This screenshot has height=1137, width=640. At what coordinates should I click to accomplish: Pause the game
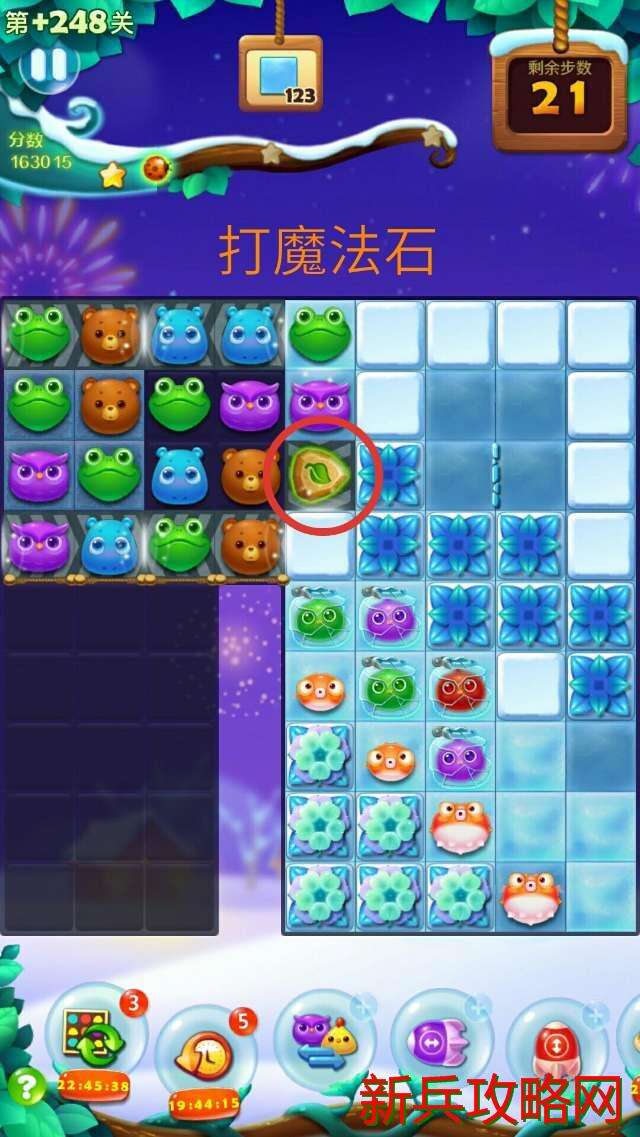pyautogui.click(x=47, y=65)
